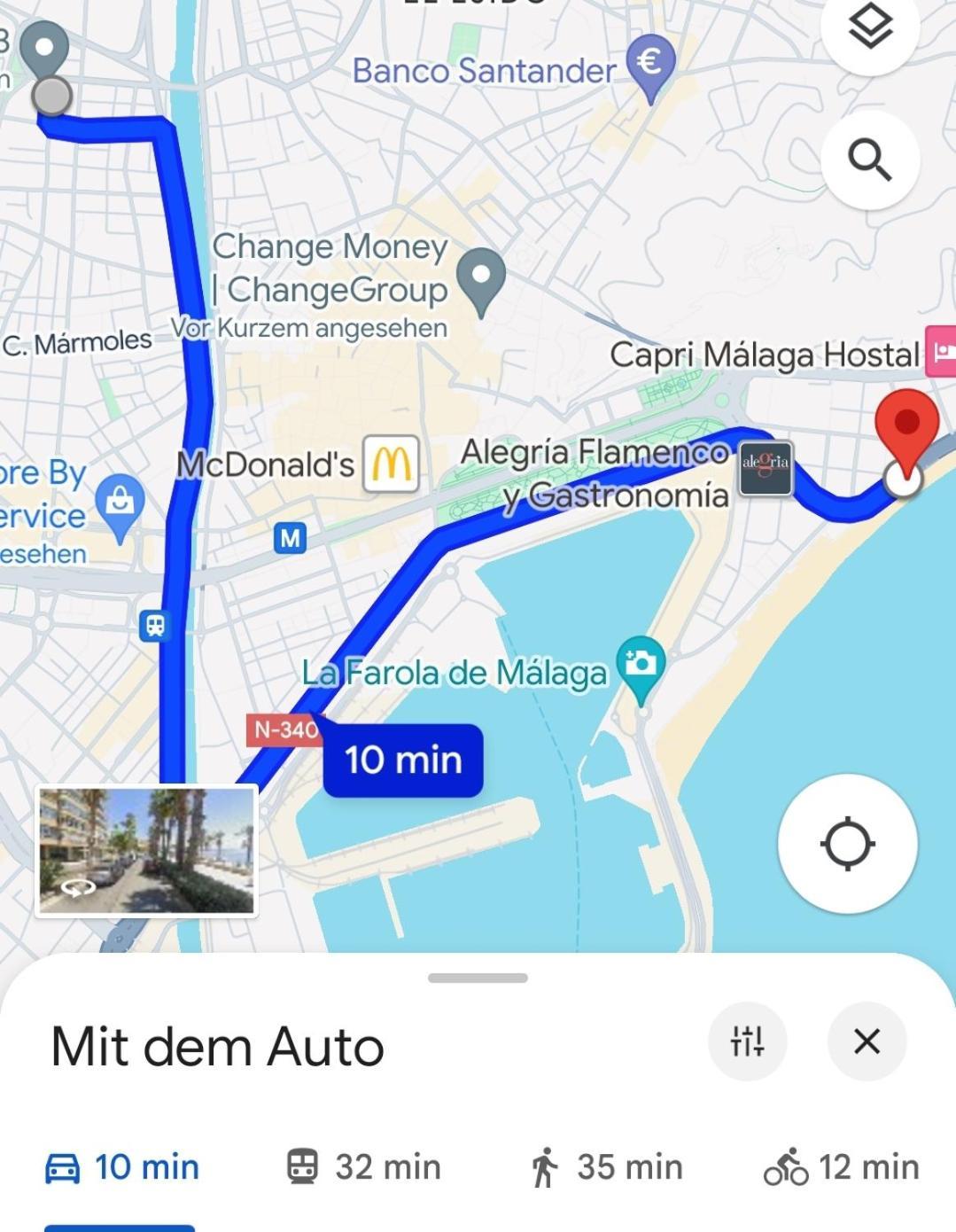Switch to cycling route, 12 min
Image resolution: width=956 pixels, height=1232 pixels.
point(842,1166)
